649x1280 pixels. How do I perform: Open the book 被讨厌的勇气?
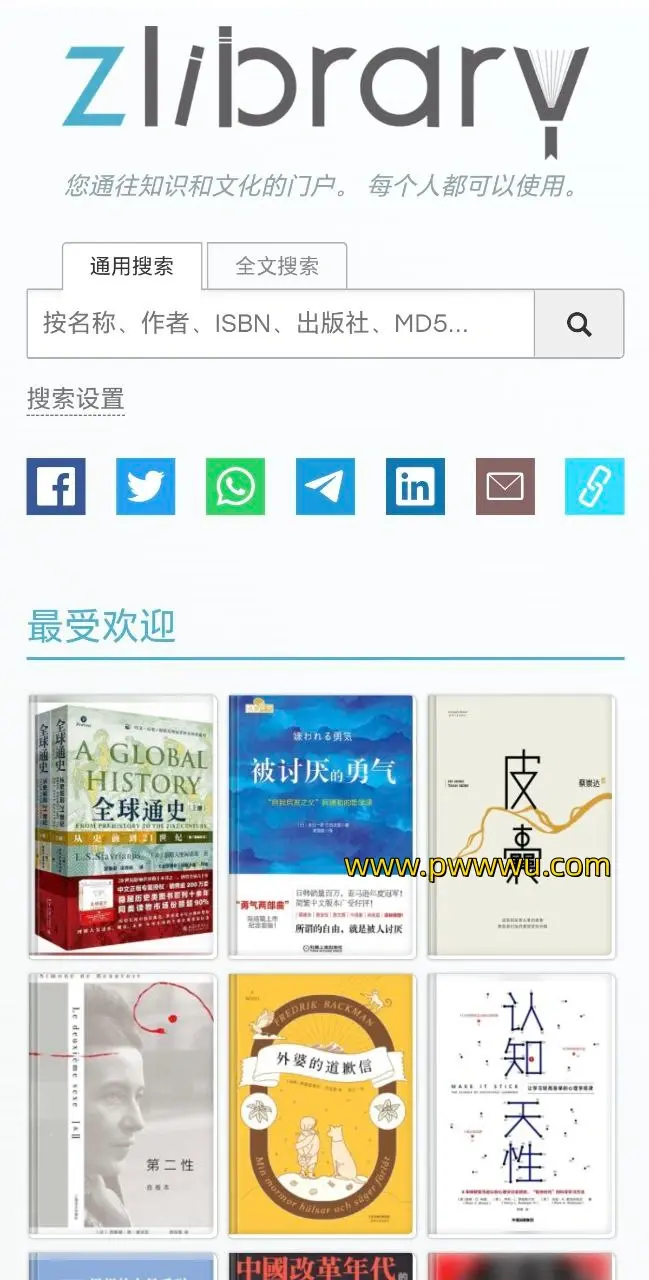[321, 825]
